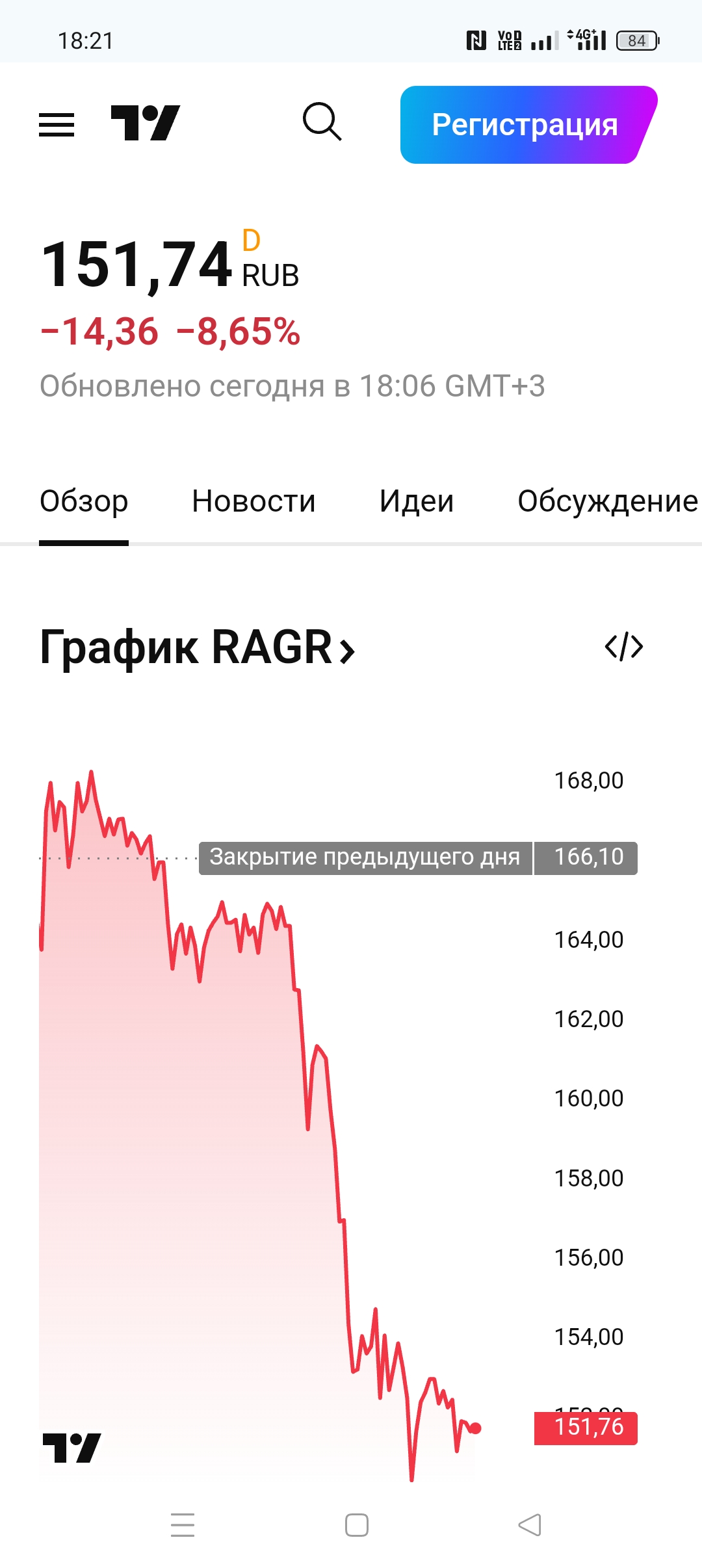Get the chart embed code
Viewport: 702px width, 1568px height.
[623, 647]
